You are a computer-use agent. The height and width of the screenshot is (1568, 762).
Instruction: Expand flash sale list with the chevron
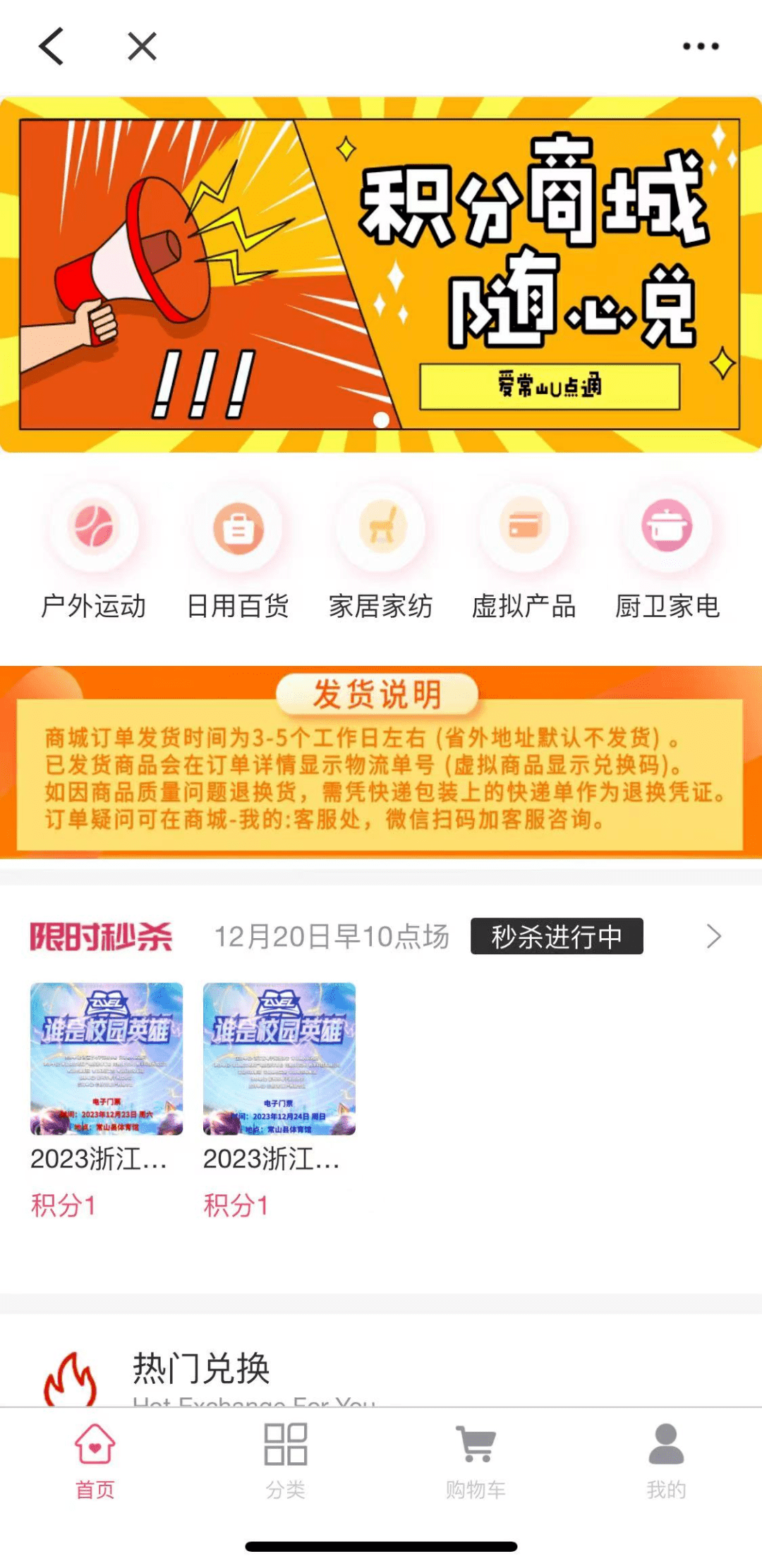tap(713, 936)
